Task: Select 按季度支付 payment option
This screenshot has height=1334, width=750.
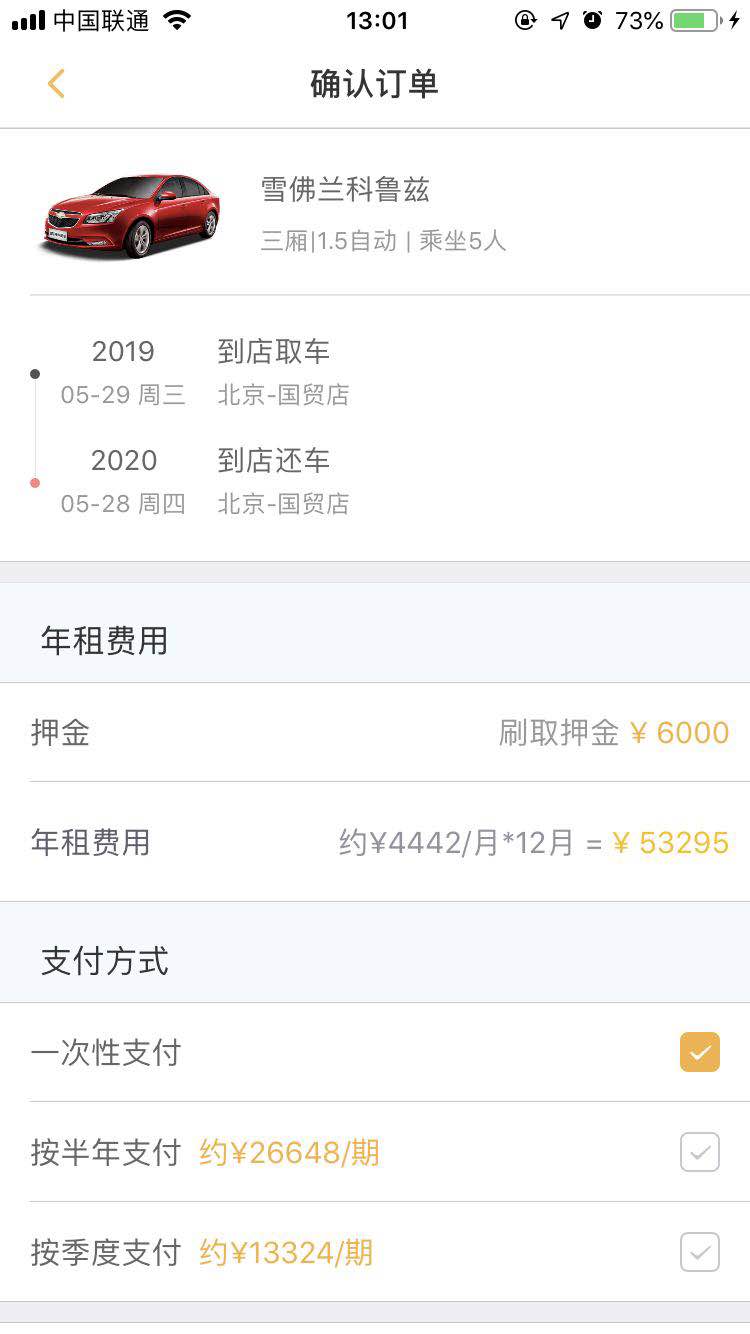Action: tap(699, 1252)
